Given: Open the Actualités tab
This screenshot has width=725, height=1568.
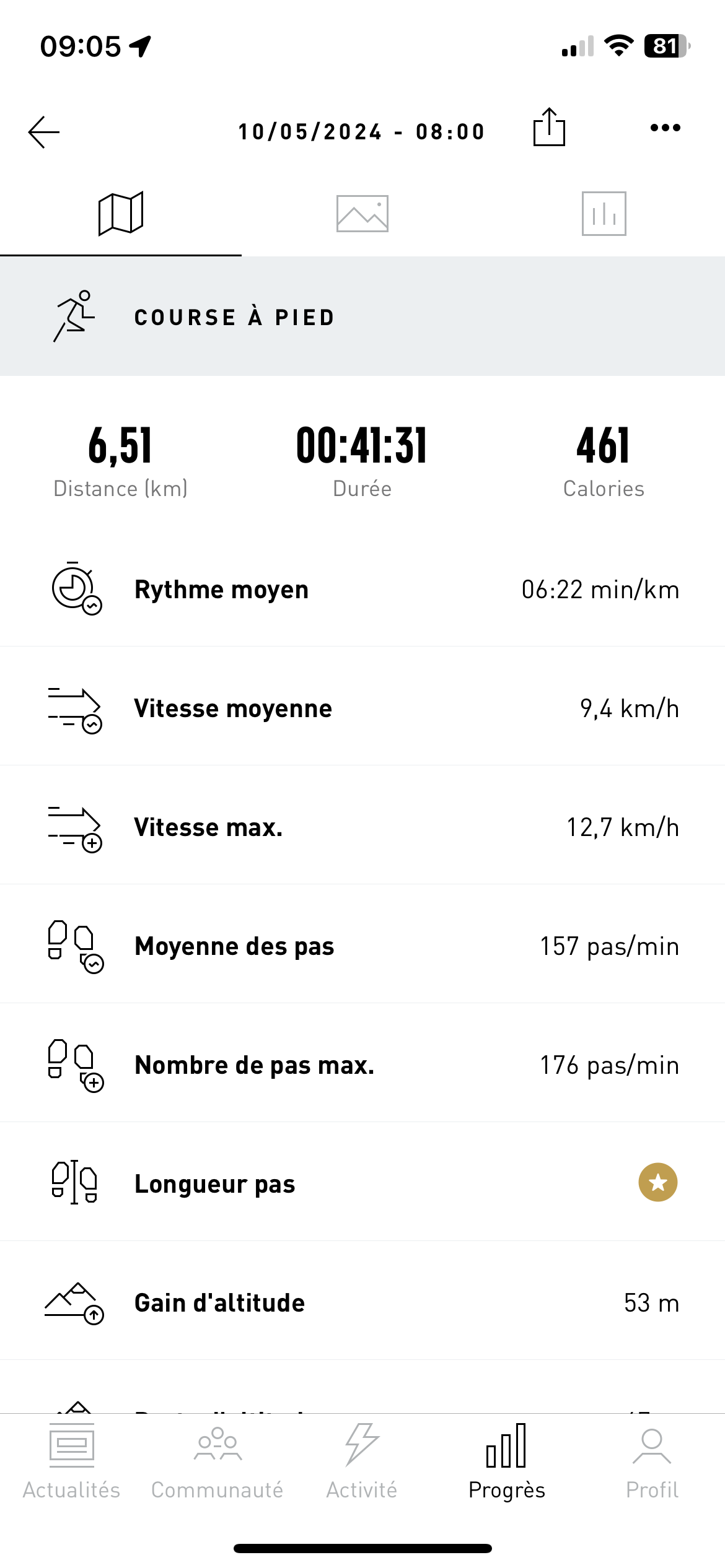Looking at the screenshot, I should point(72,1461).
